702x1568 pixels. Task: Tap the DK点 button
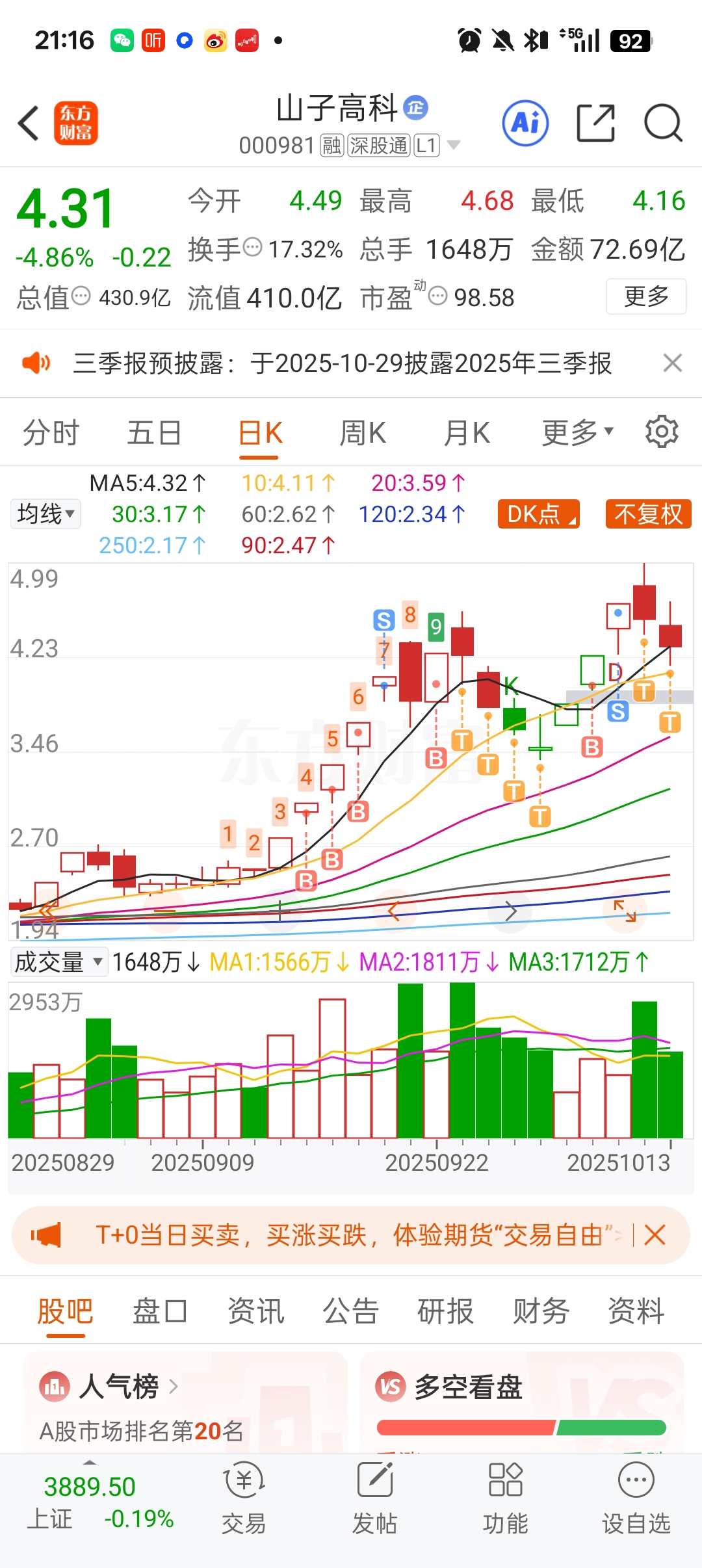pyautogui.click(x=539, y=514)
